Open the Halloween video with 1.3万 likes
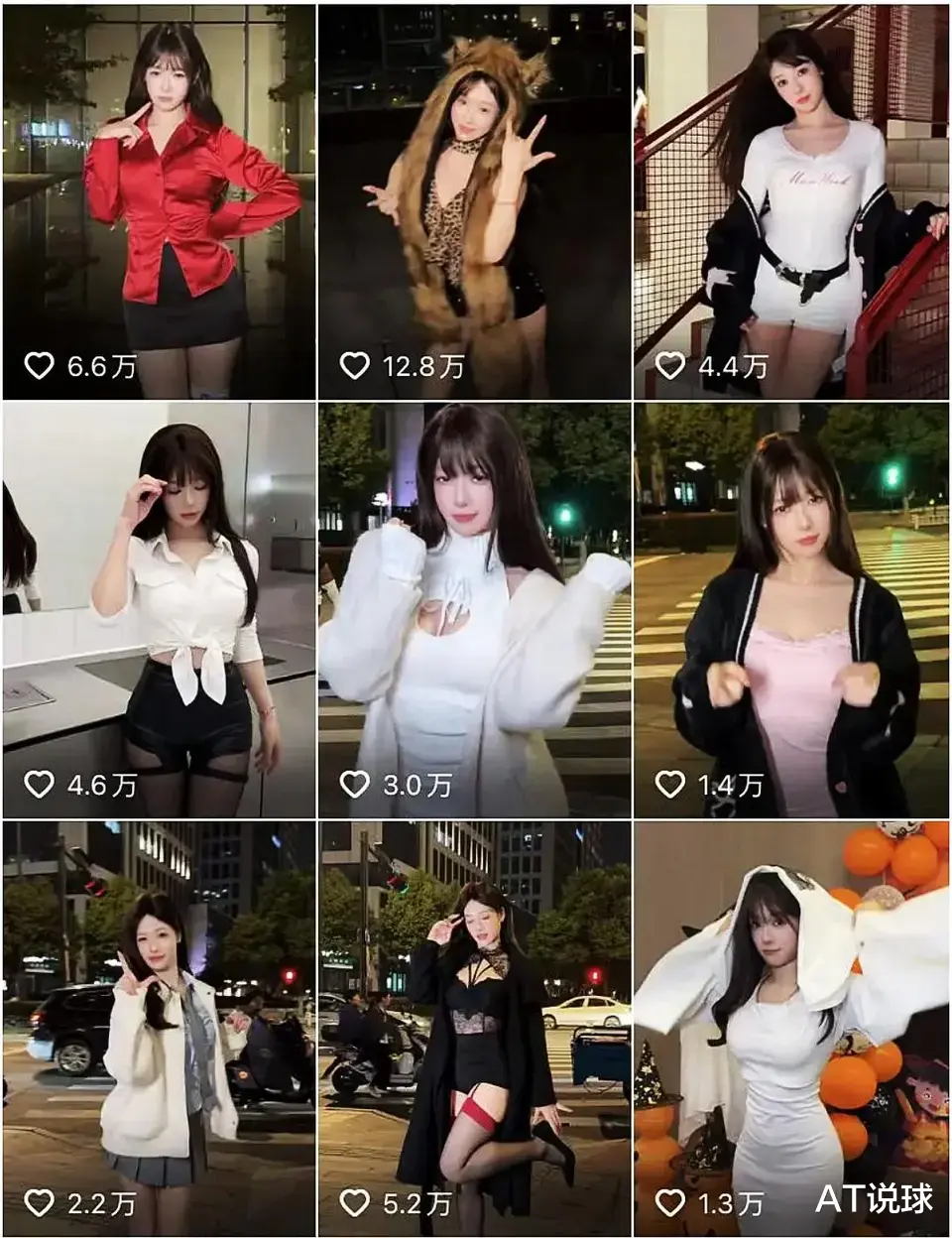 (791, 1027)
